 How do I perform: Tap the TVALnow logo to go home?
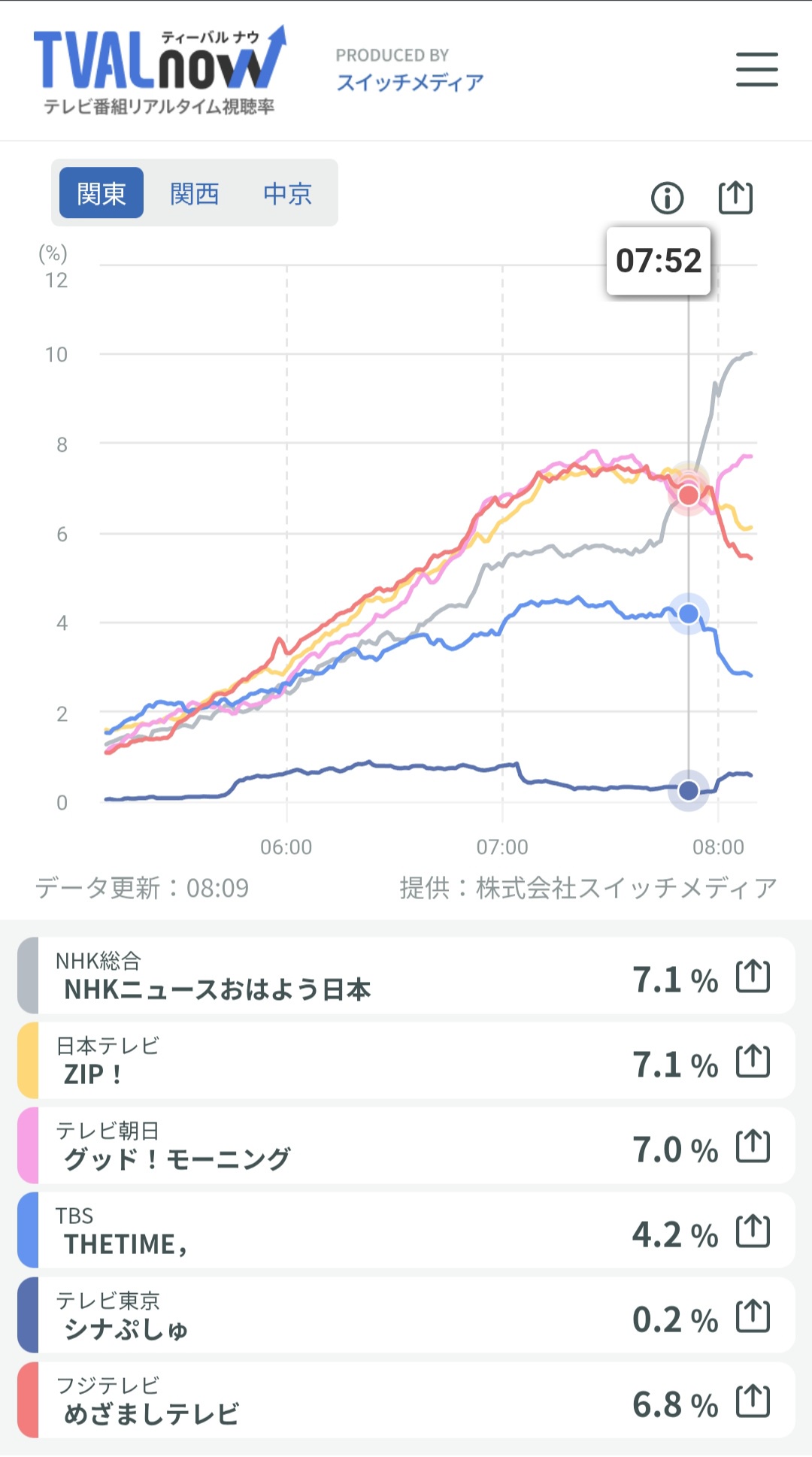tap(159, 71)
